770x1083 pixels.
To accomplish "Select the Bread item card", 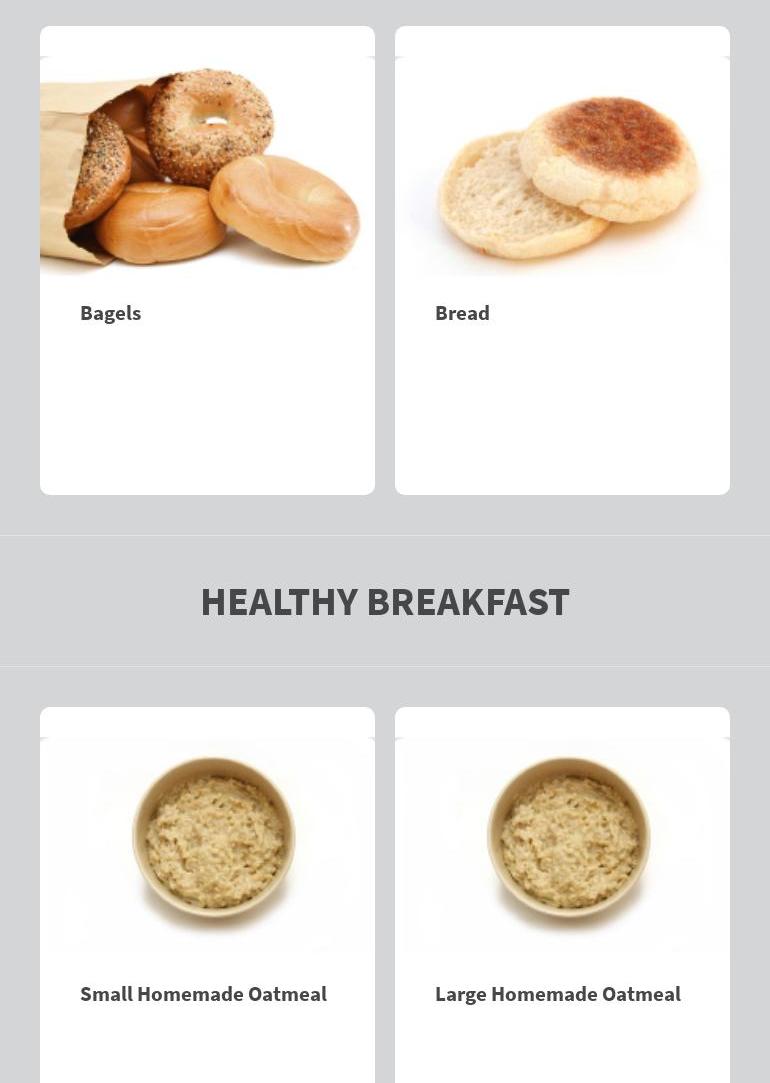I will 562,260.
